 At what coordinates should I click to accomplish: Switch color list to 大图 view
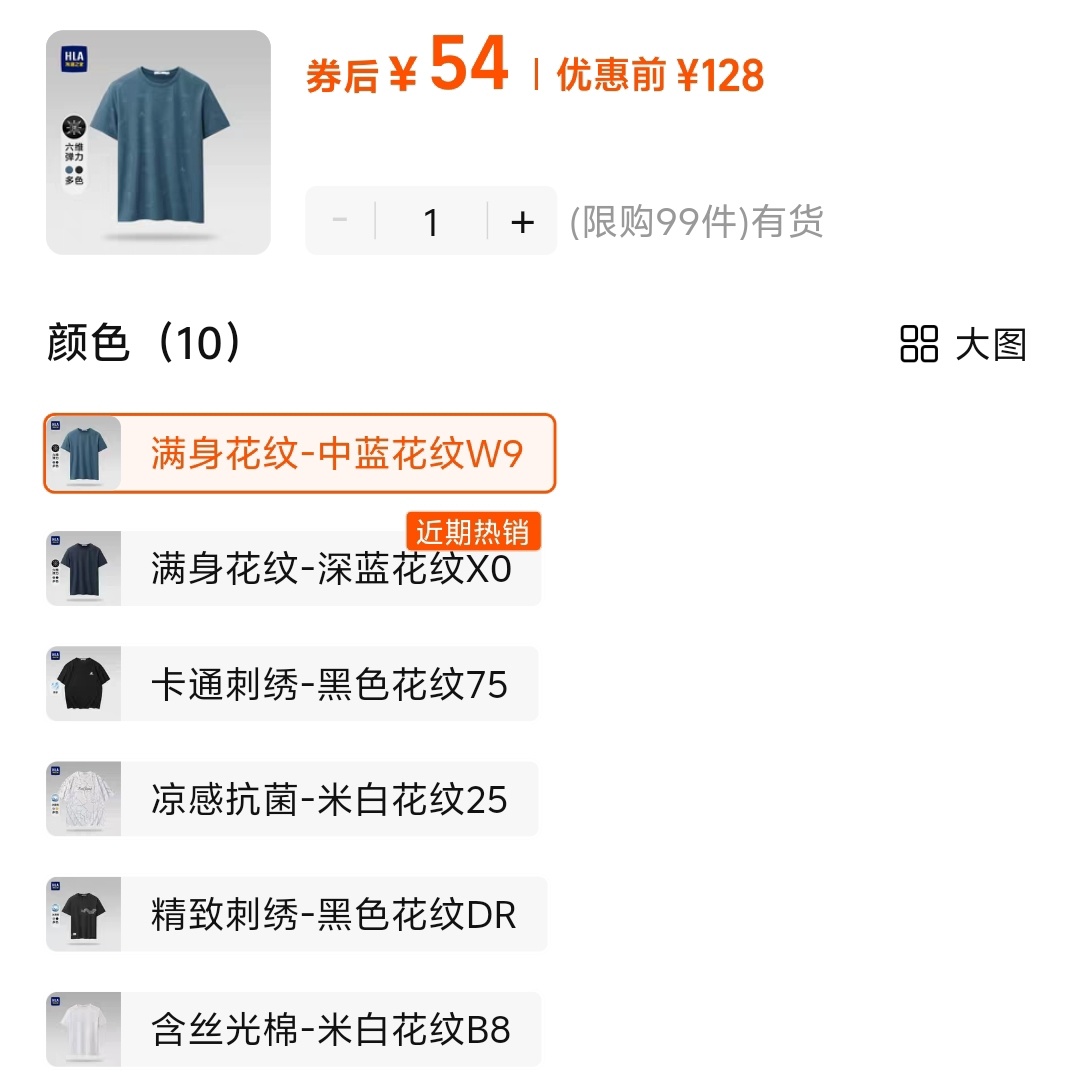click(964, 344)
